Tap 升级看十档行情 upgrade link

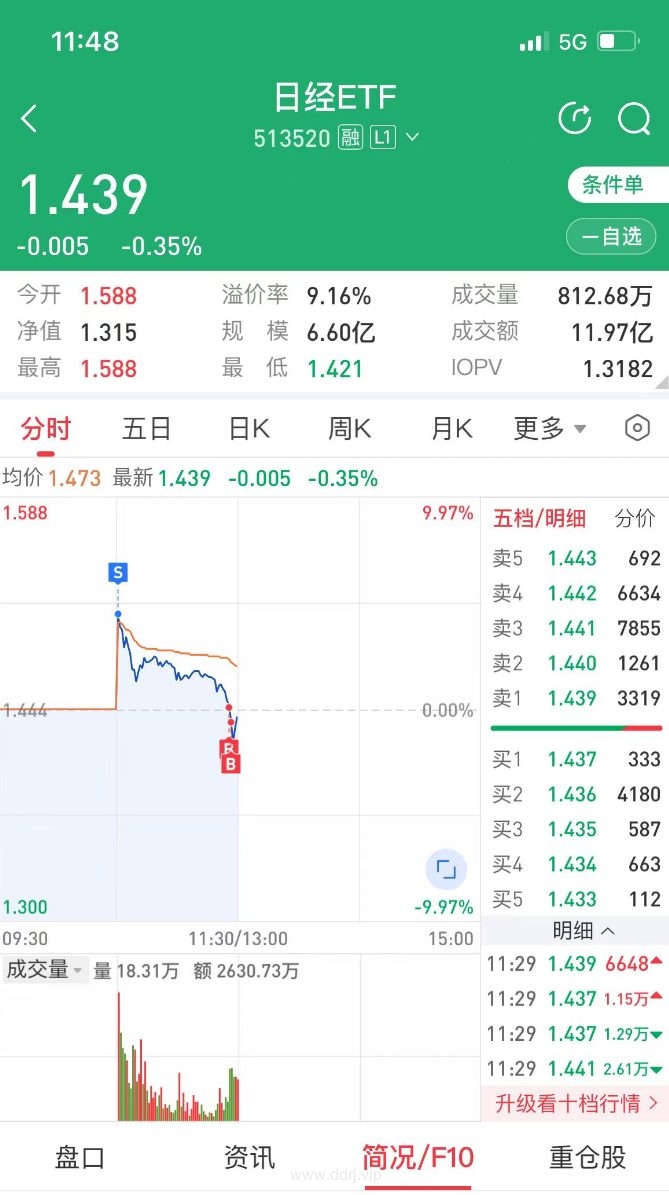coord(576,1103)
